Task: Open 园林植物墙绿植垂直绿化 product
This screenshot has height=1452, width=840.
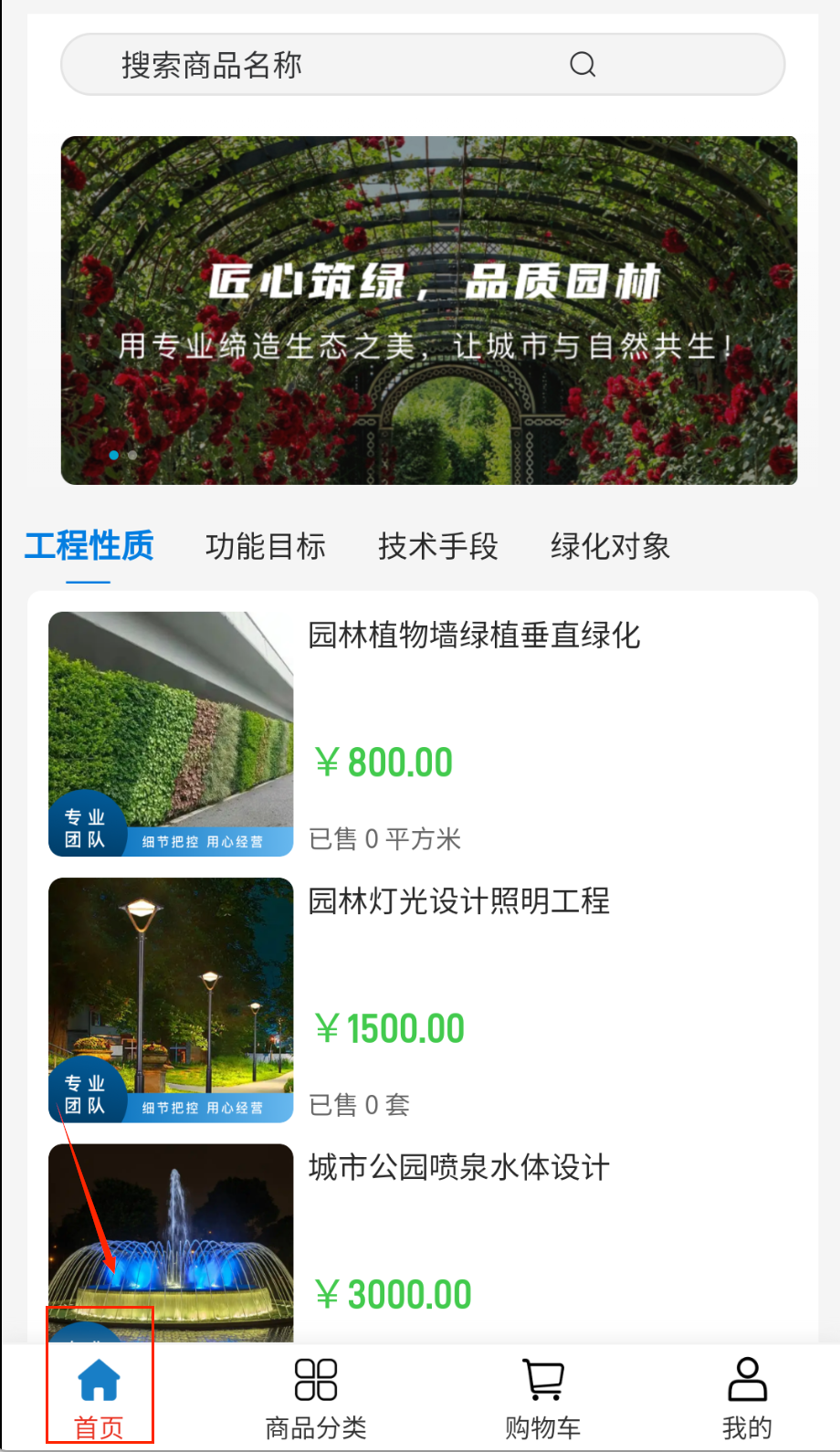Action: [x=474, y=636]
